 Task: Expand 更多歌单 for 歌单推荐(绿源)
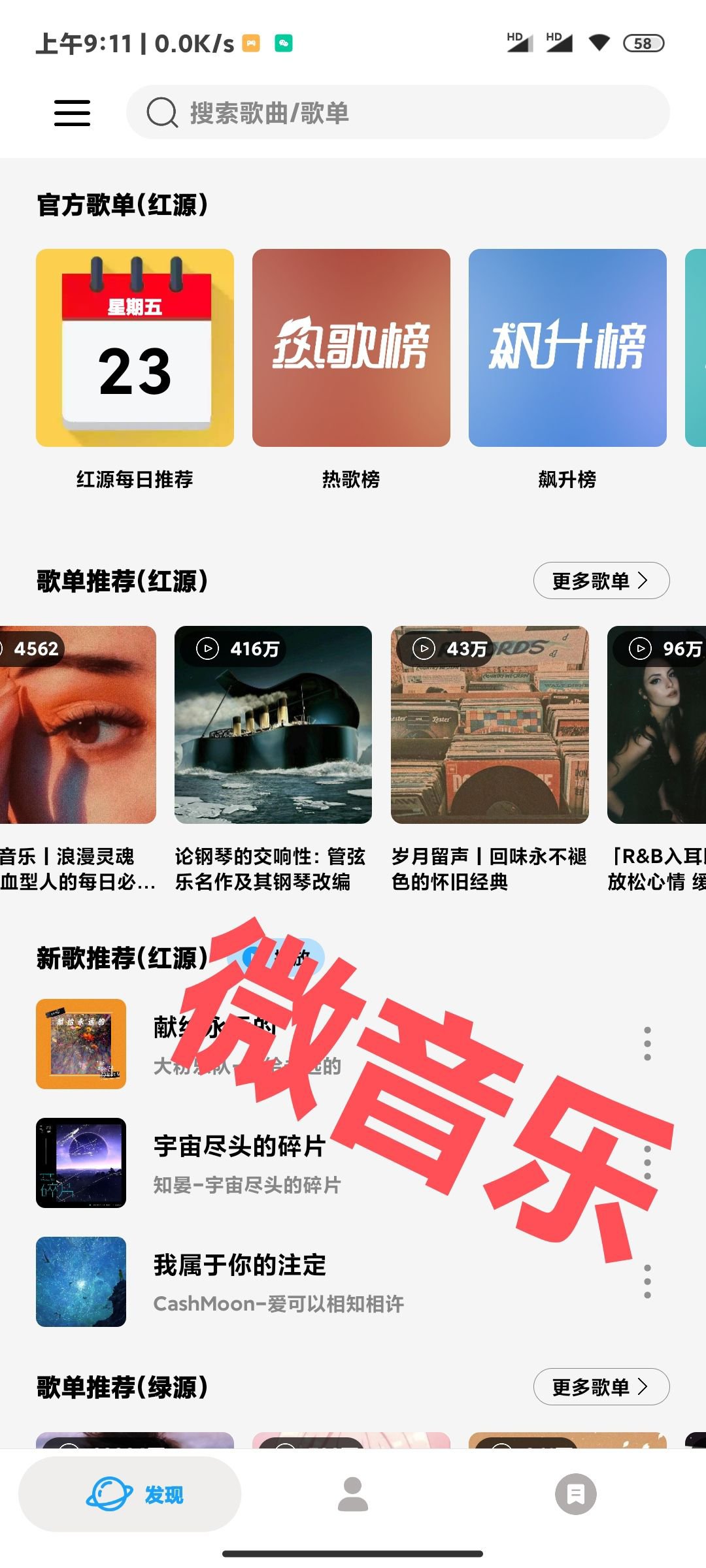tap(600, 1386)
